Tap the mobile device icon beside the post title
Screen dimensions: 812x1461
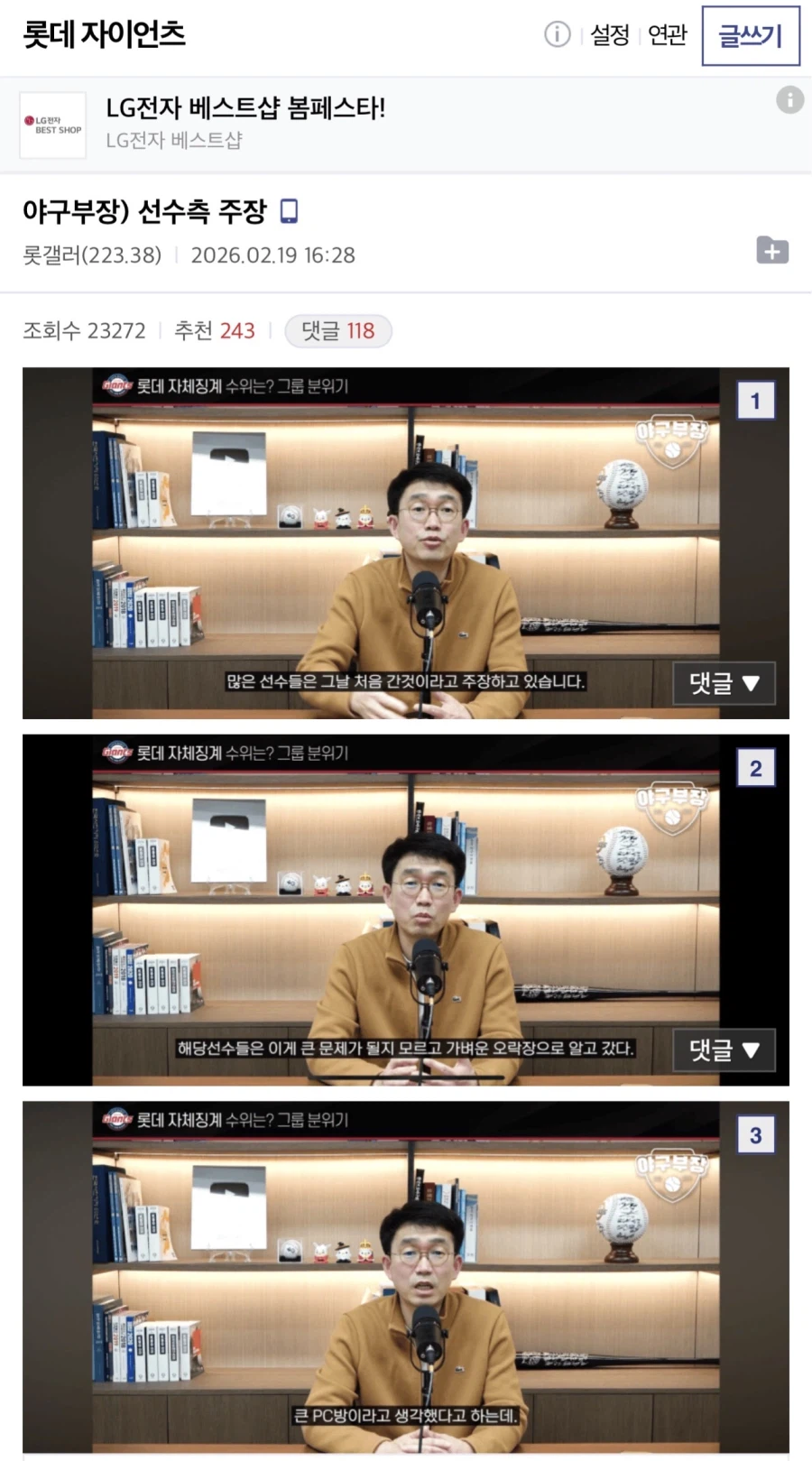pyautogui.click(x=289, y=211)
